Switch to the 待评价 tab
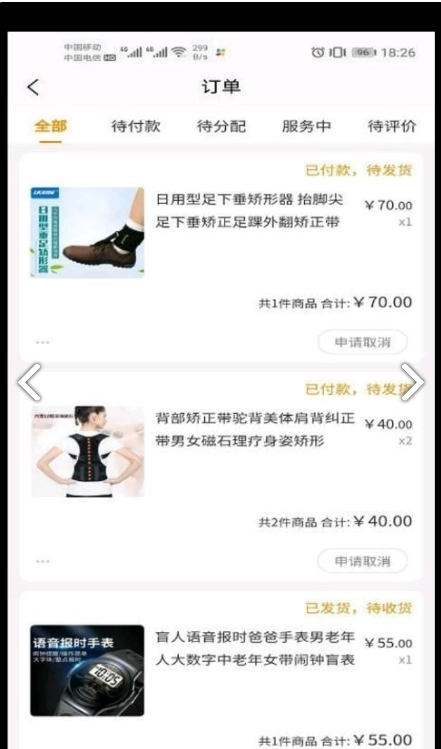Viewport: 441px width, 749px height. tap(392, 127)
